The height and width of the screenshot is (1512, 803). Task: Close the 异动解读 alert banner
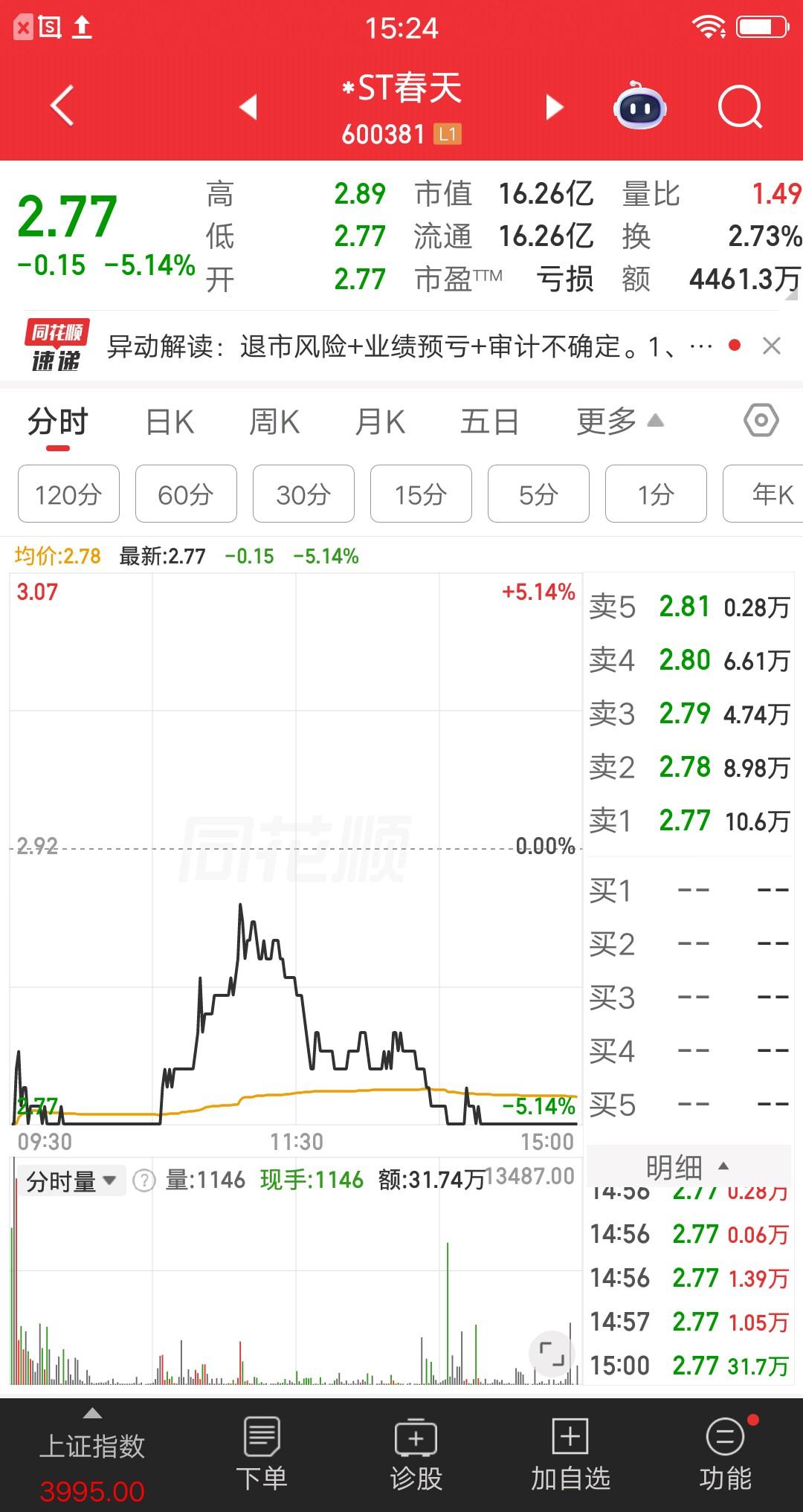(x=770, y=346)
